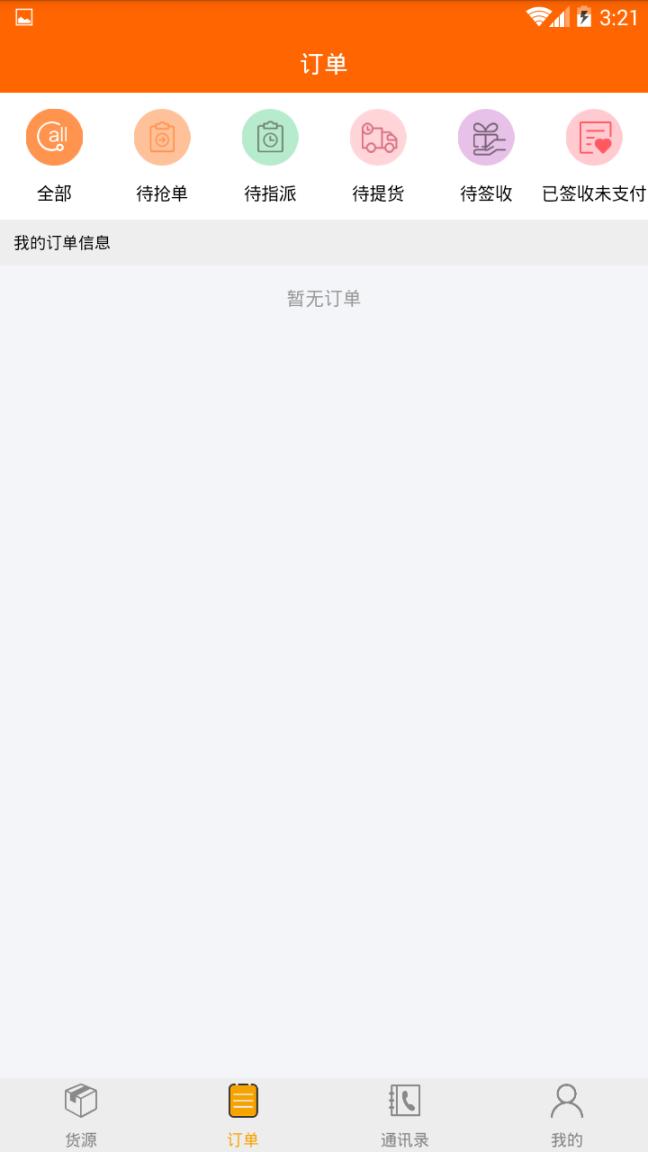Go to the 货源 tab

click(81, 1114)
